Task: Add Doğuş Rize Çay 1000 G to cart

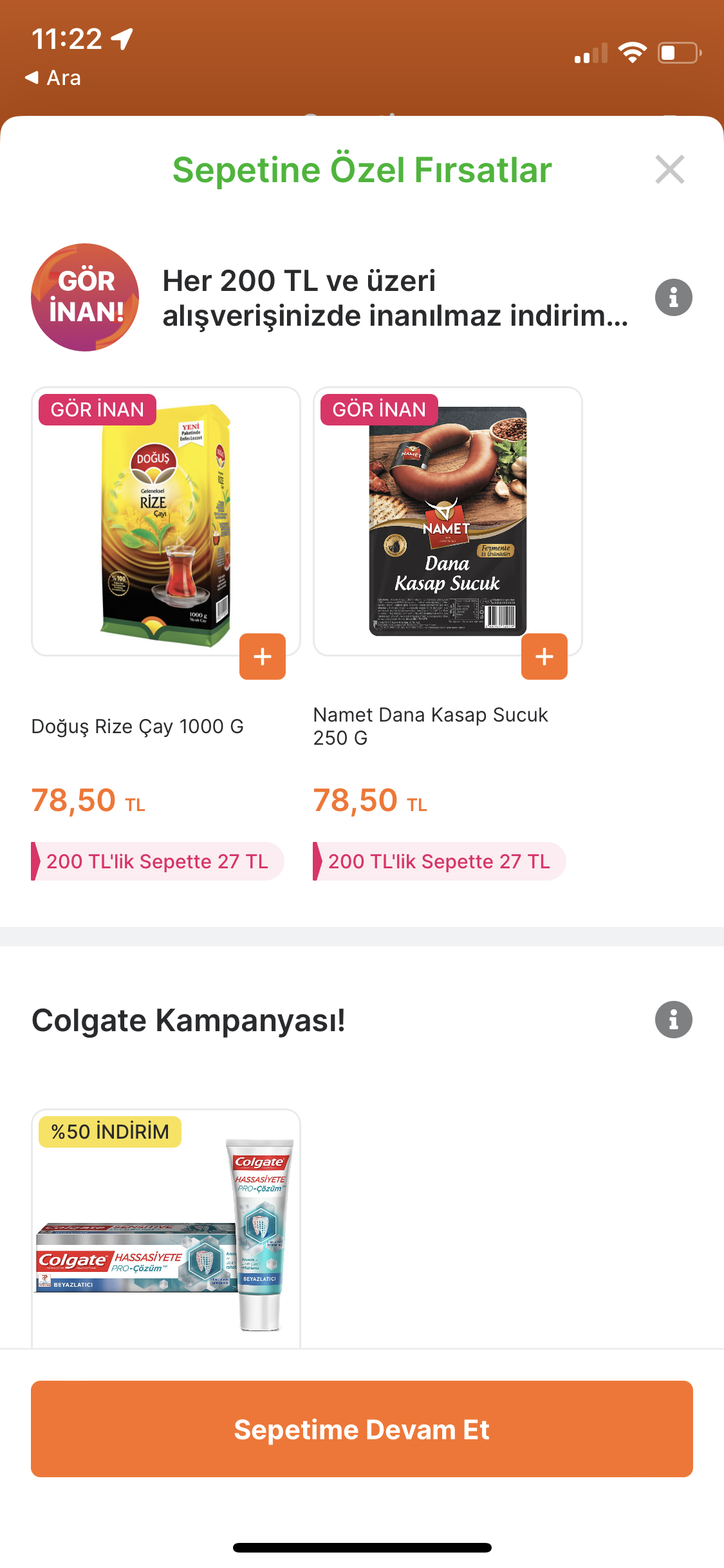Action: (263, 657)
